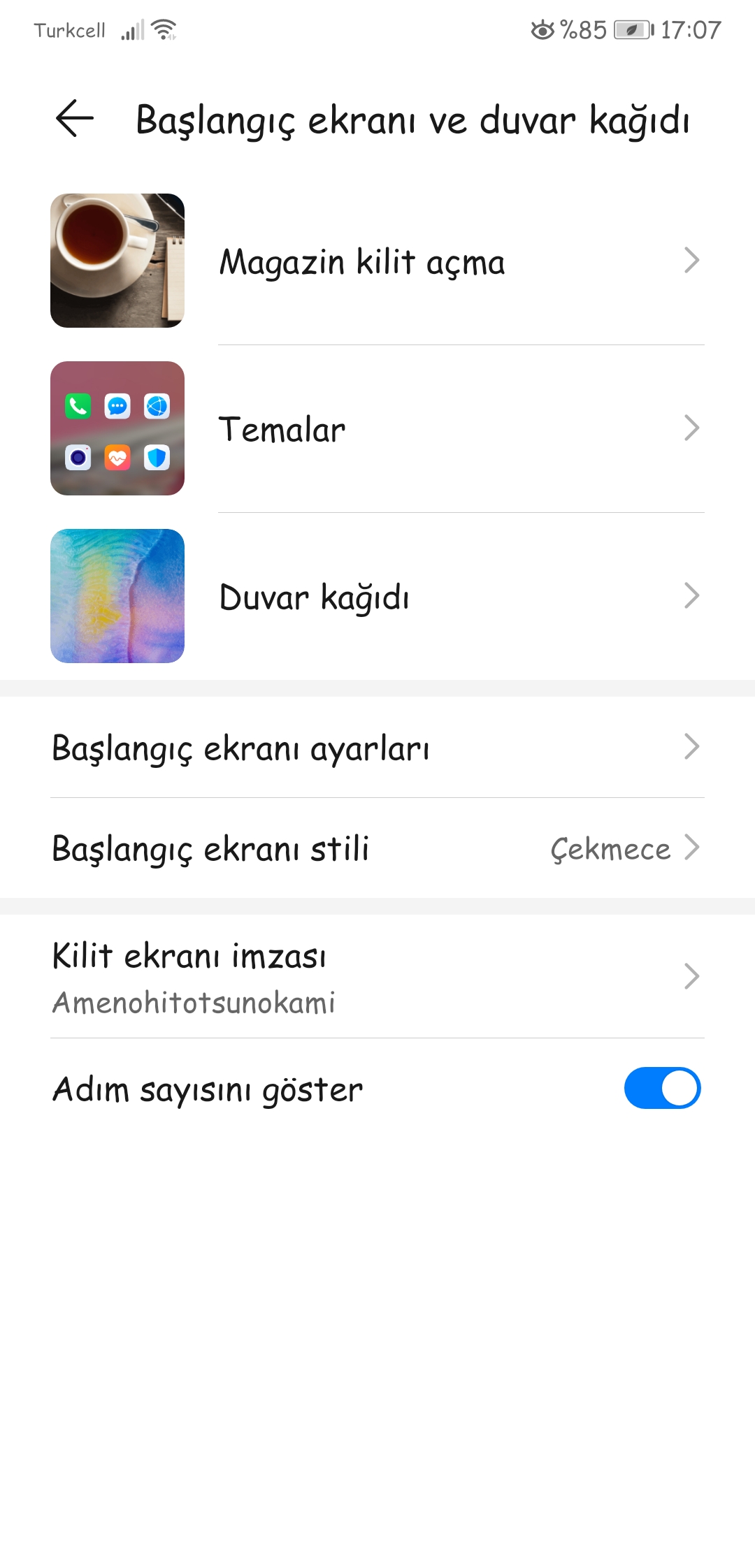Disable the Adım sayısını göster switch
This screenshot has width=755, height=1568.
tap(662, 1088)
